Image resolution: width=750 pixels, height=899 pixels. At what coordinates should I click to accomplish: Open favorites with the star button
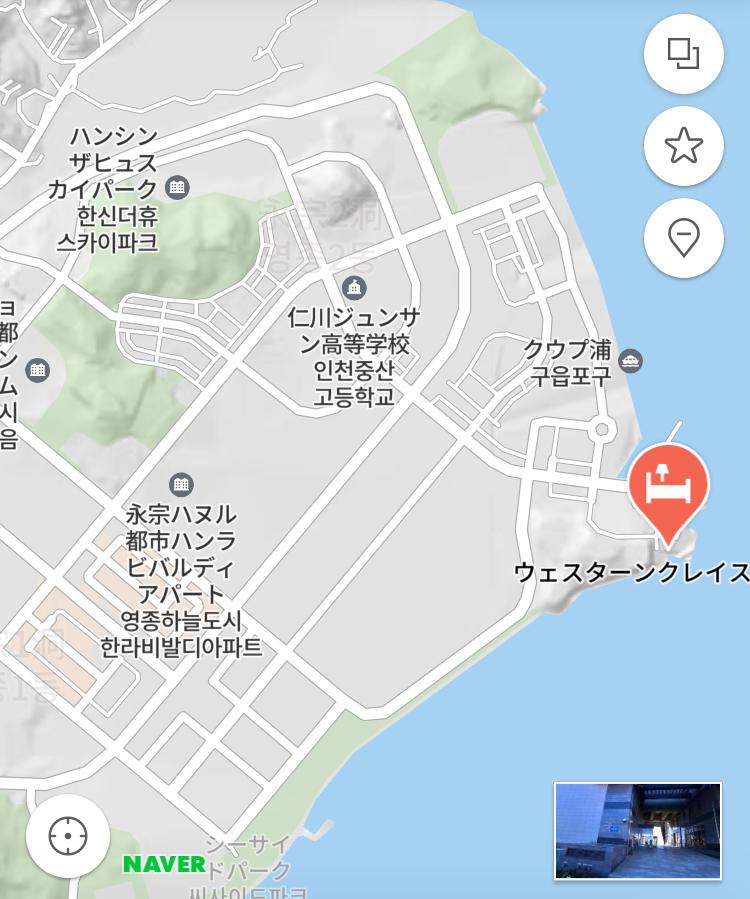click(684, 146)
